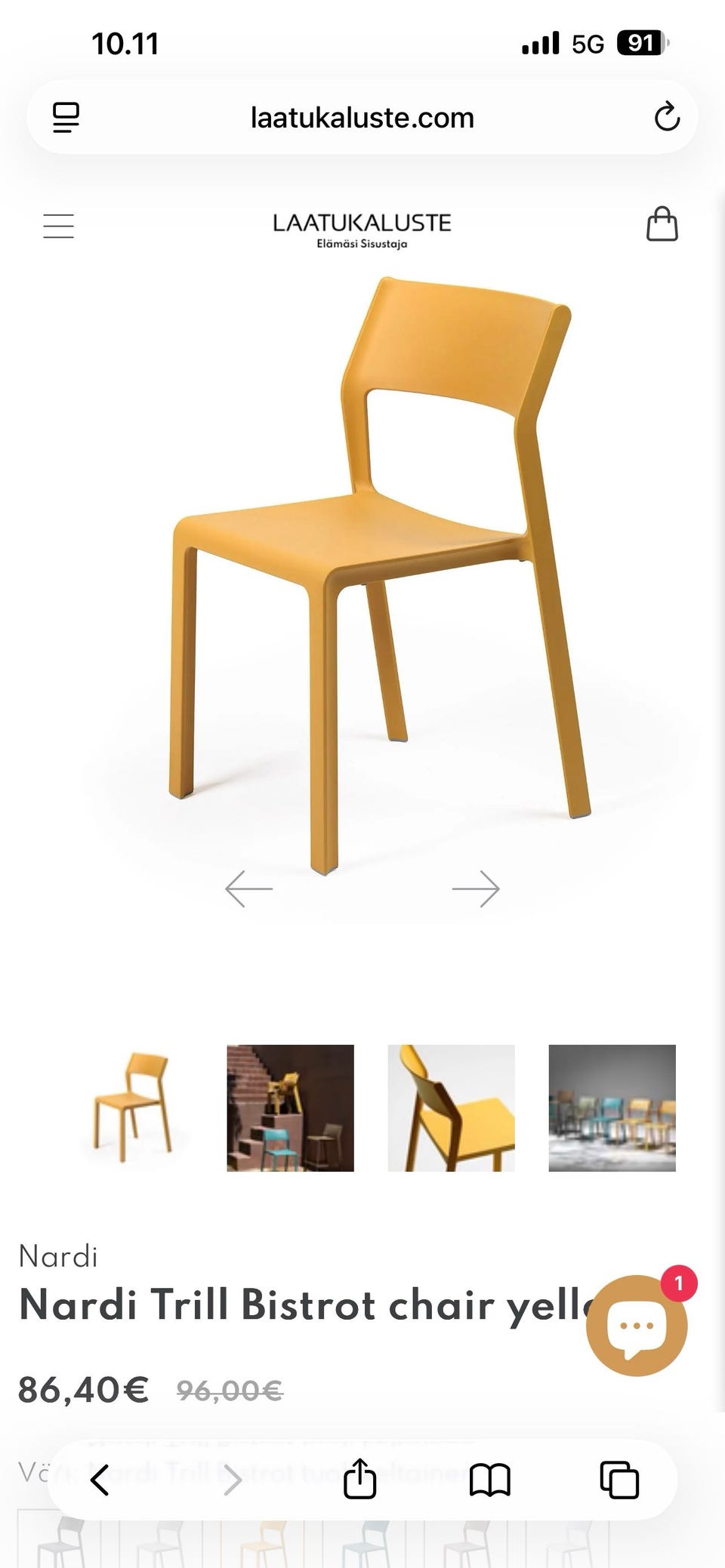Reload the page in Safari
The width and height of the screenshot is (725, 1568).
[x=667, y=117]
